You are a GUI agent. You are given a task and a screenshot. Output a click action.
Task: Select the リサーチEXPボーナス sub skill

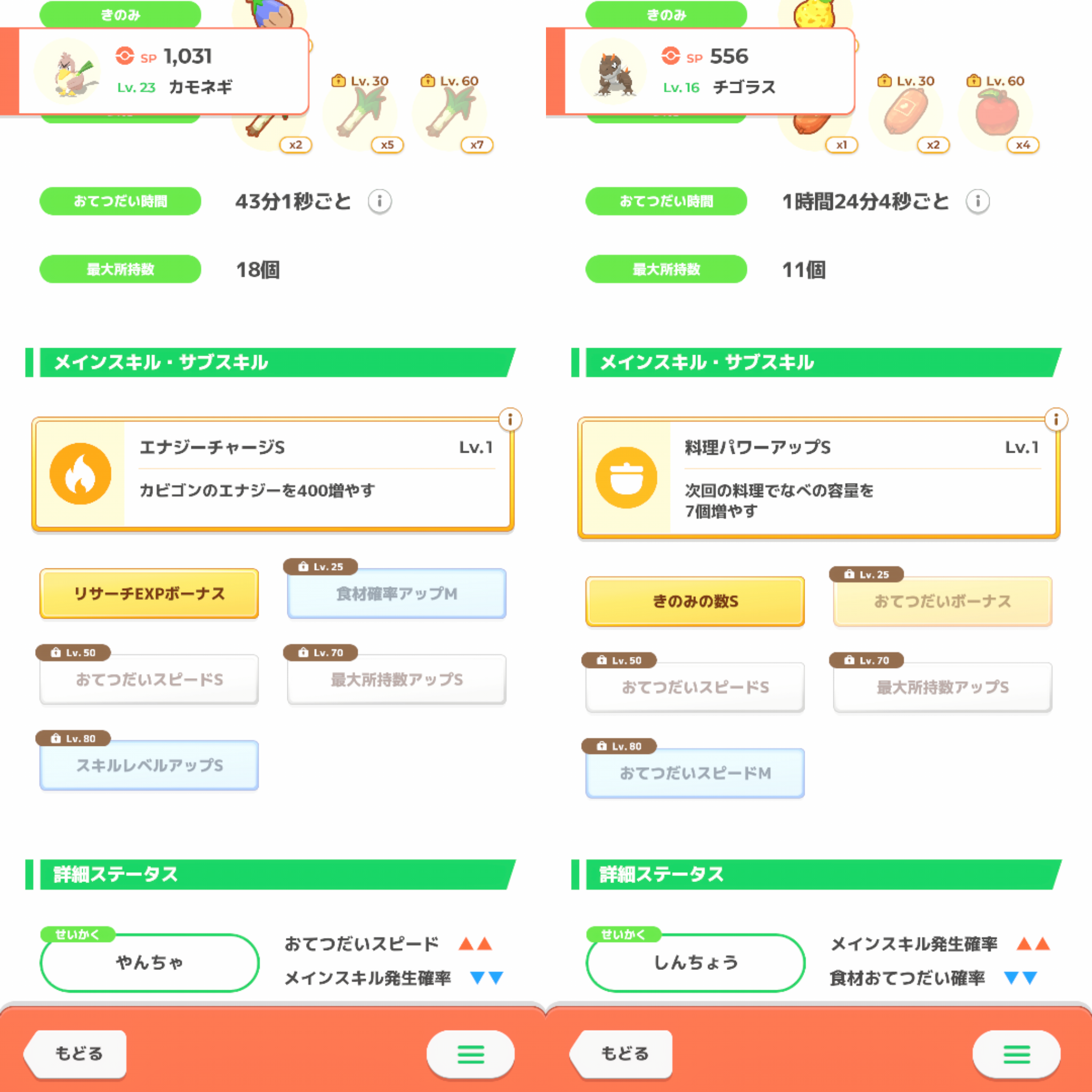[149, 593]
